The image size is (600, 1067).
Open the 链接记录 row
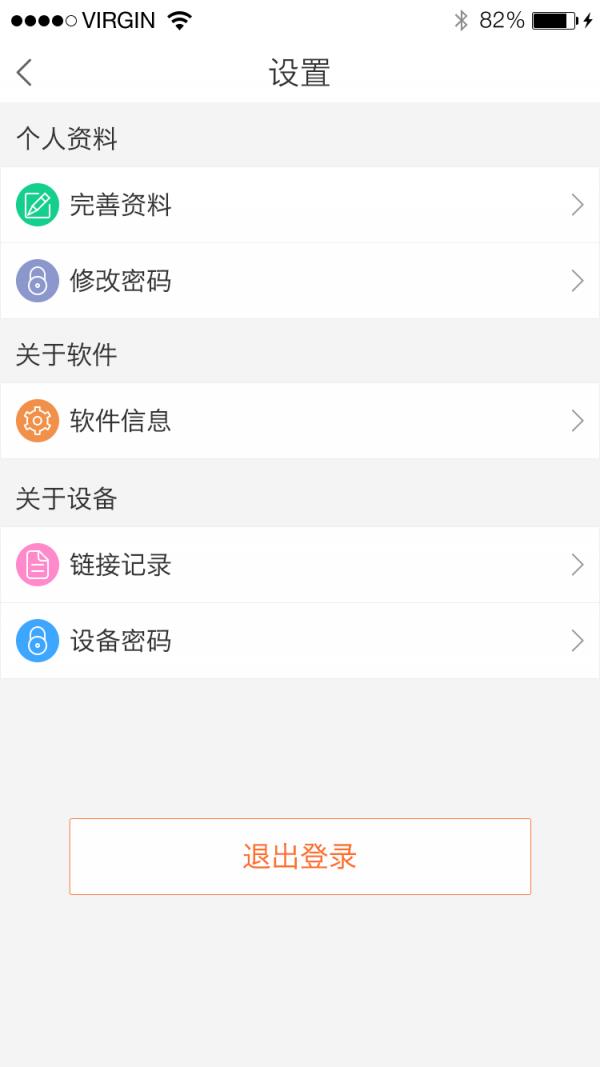300,565
